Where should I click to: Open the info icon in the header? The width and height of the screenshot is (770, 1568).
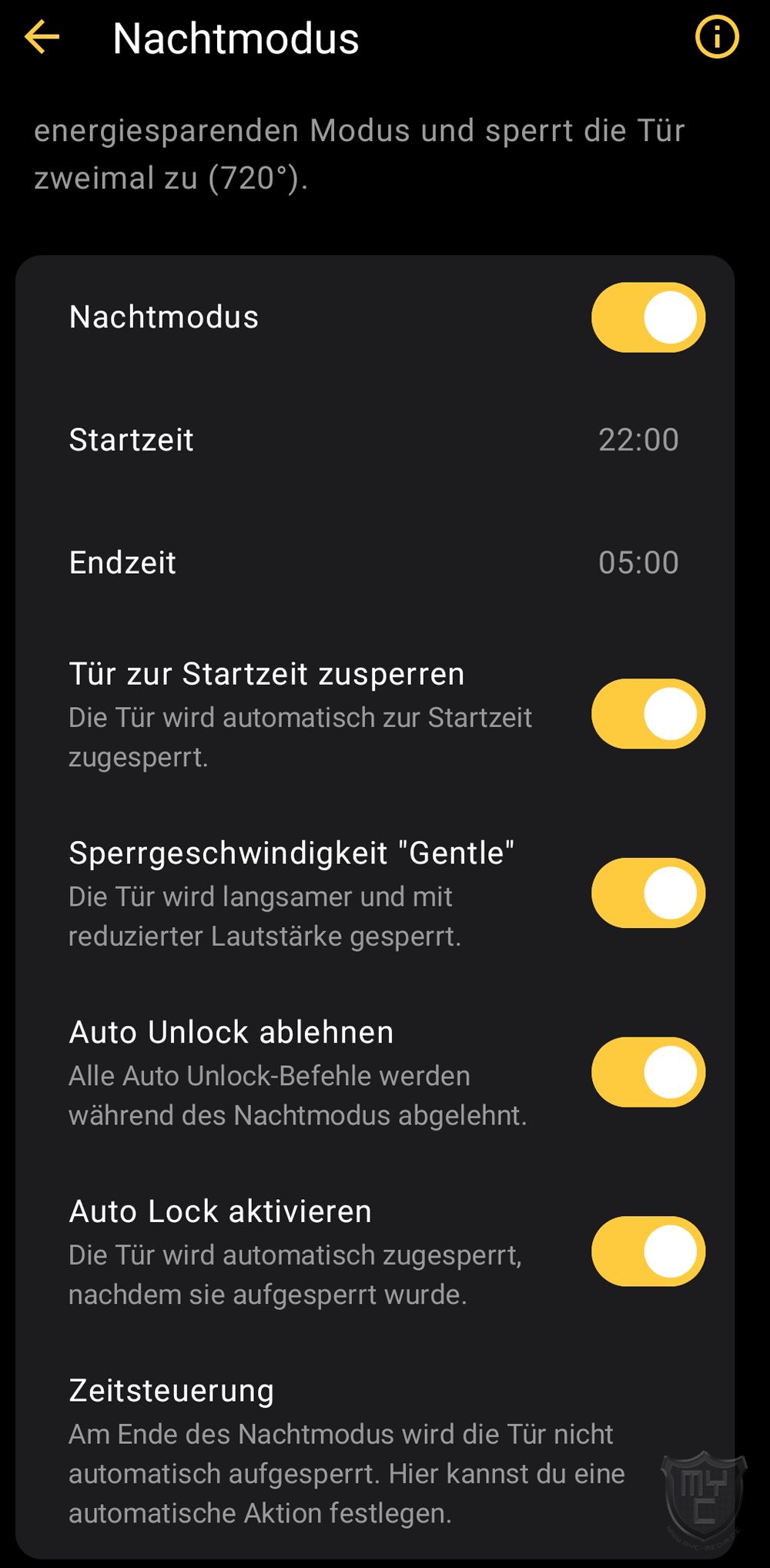click(x=717, y=37)
